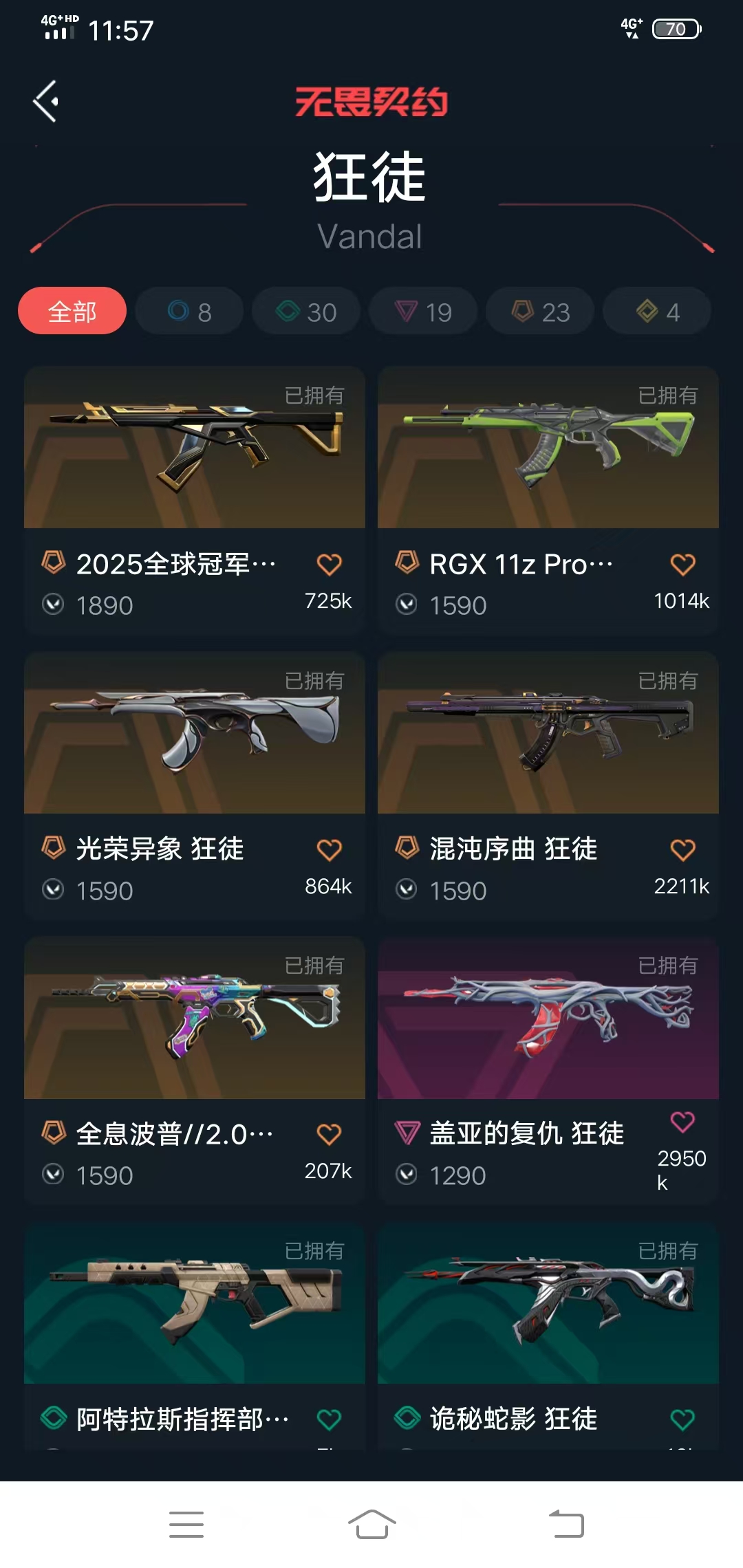The height and width of the screenshot is (1568, 743).
Task: Filter skins by the green tier with 30
Action: click(306, 312)
